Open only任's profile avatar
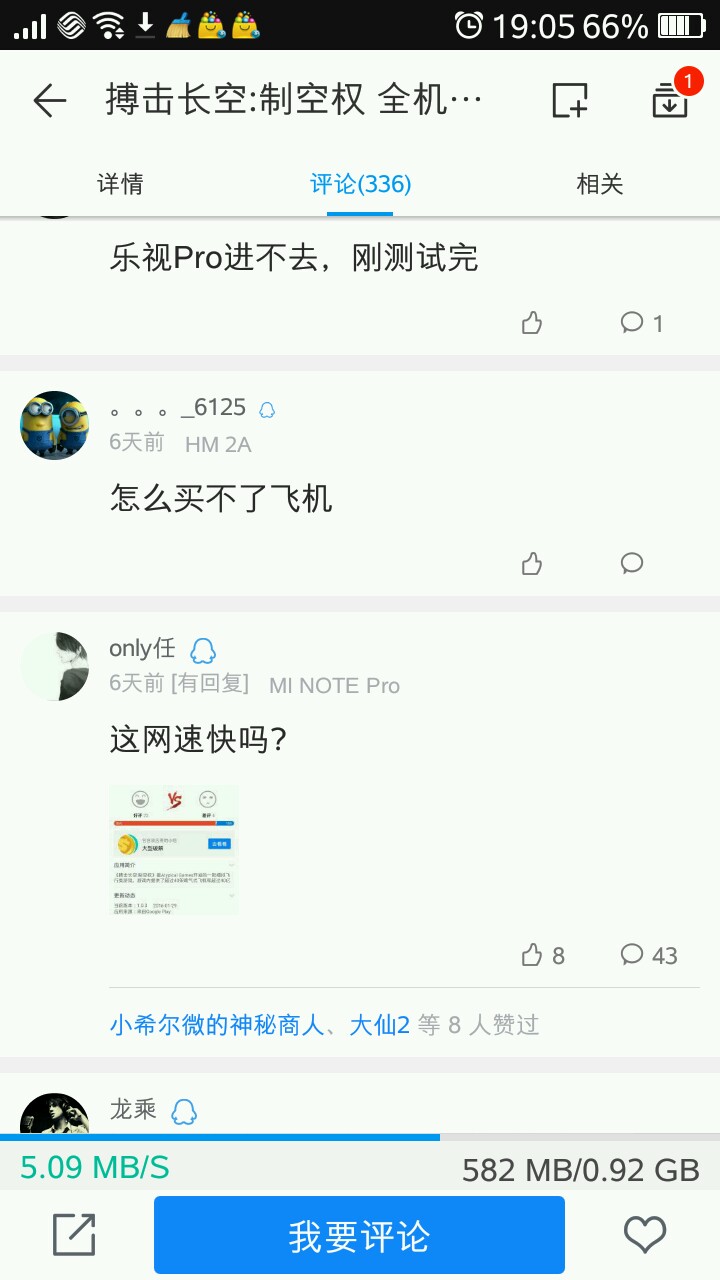The height and width of the screenshot is (1280, 720). tap(55, 666)
